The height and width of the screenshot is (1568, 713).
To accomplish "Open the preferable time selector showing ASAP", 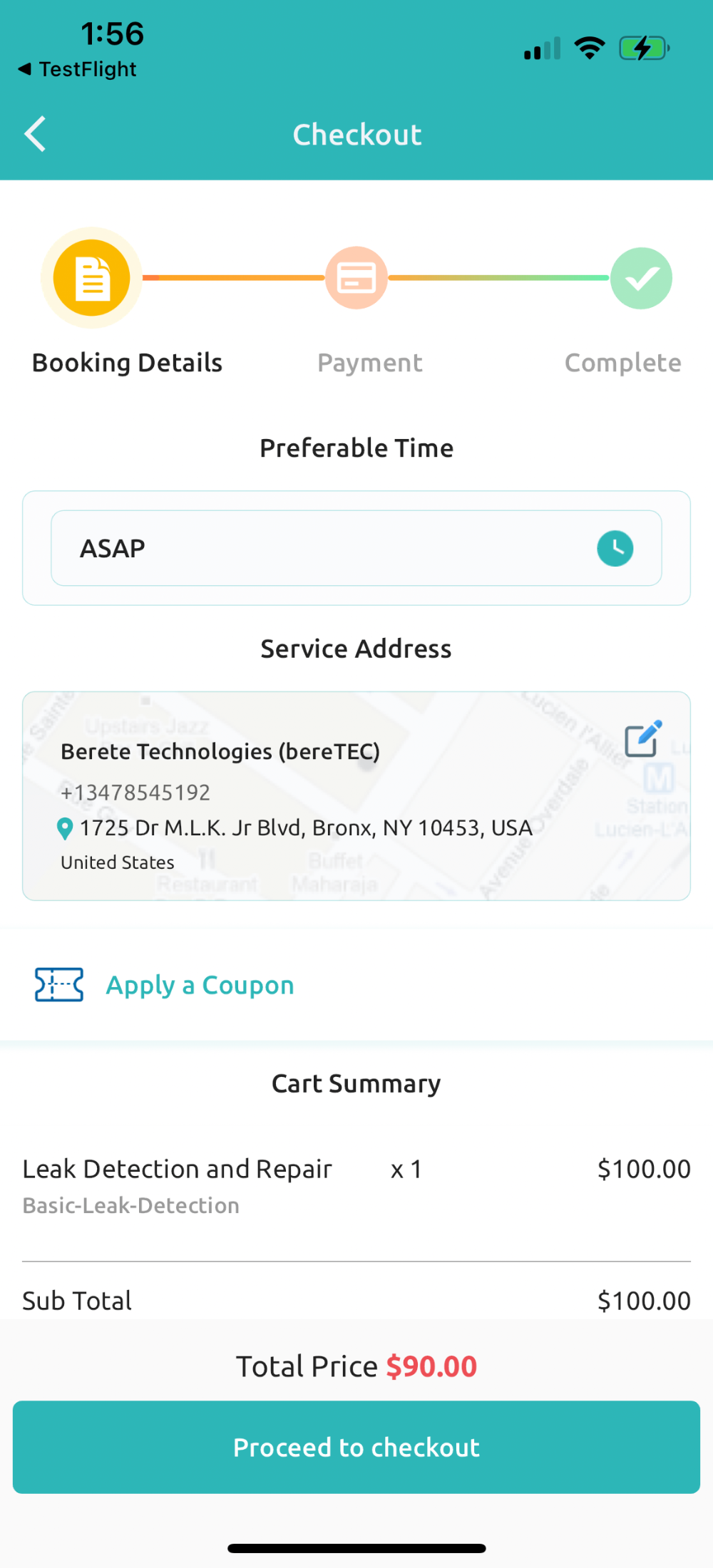I will click(356, 547).
